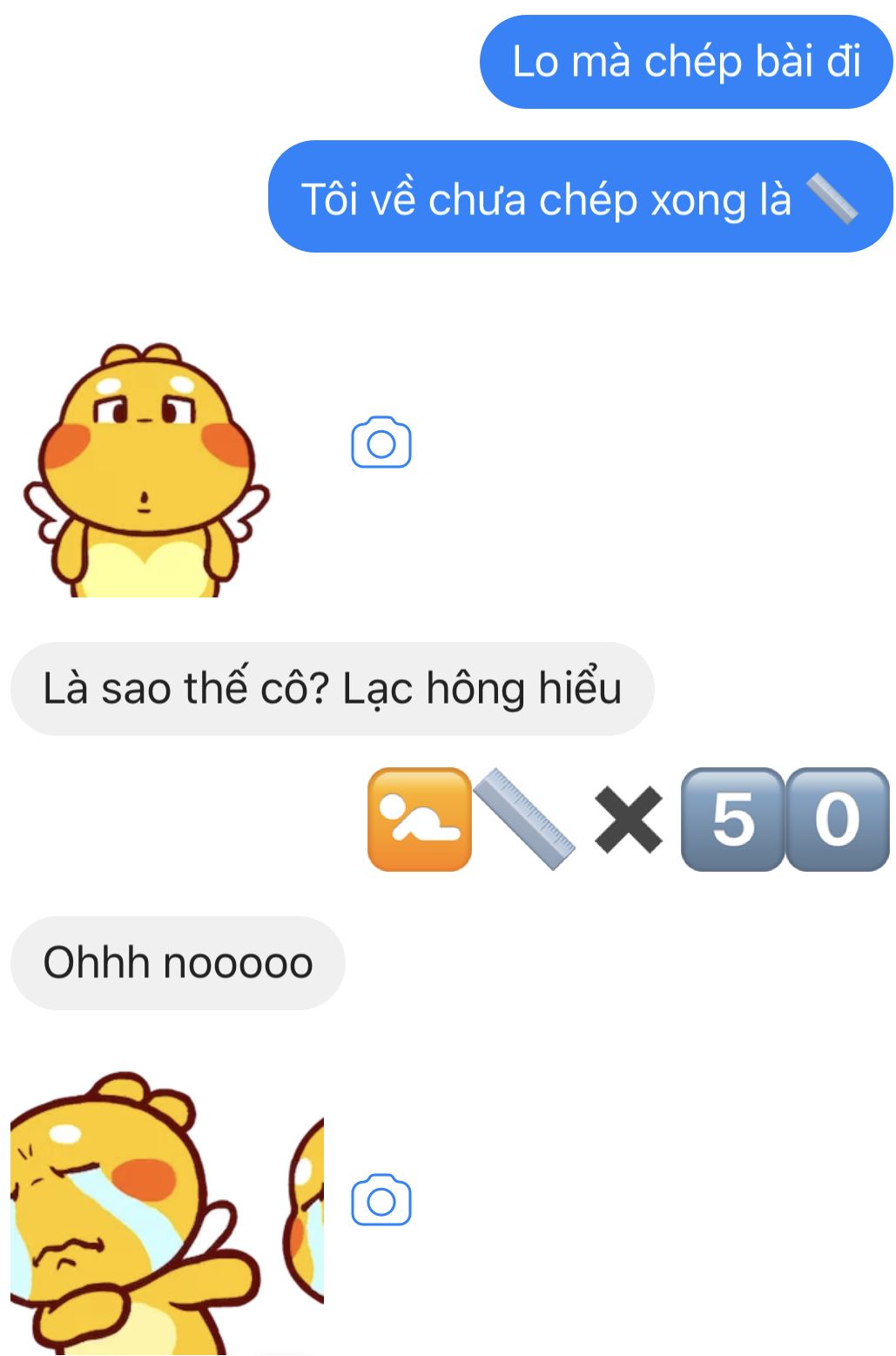Screen dimensions: 896x1356
Task: Tap the camera icon beside the crying dragon sticker
Action: coord(381,1200)
